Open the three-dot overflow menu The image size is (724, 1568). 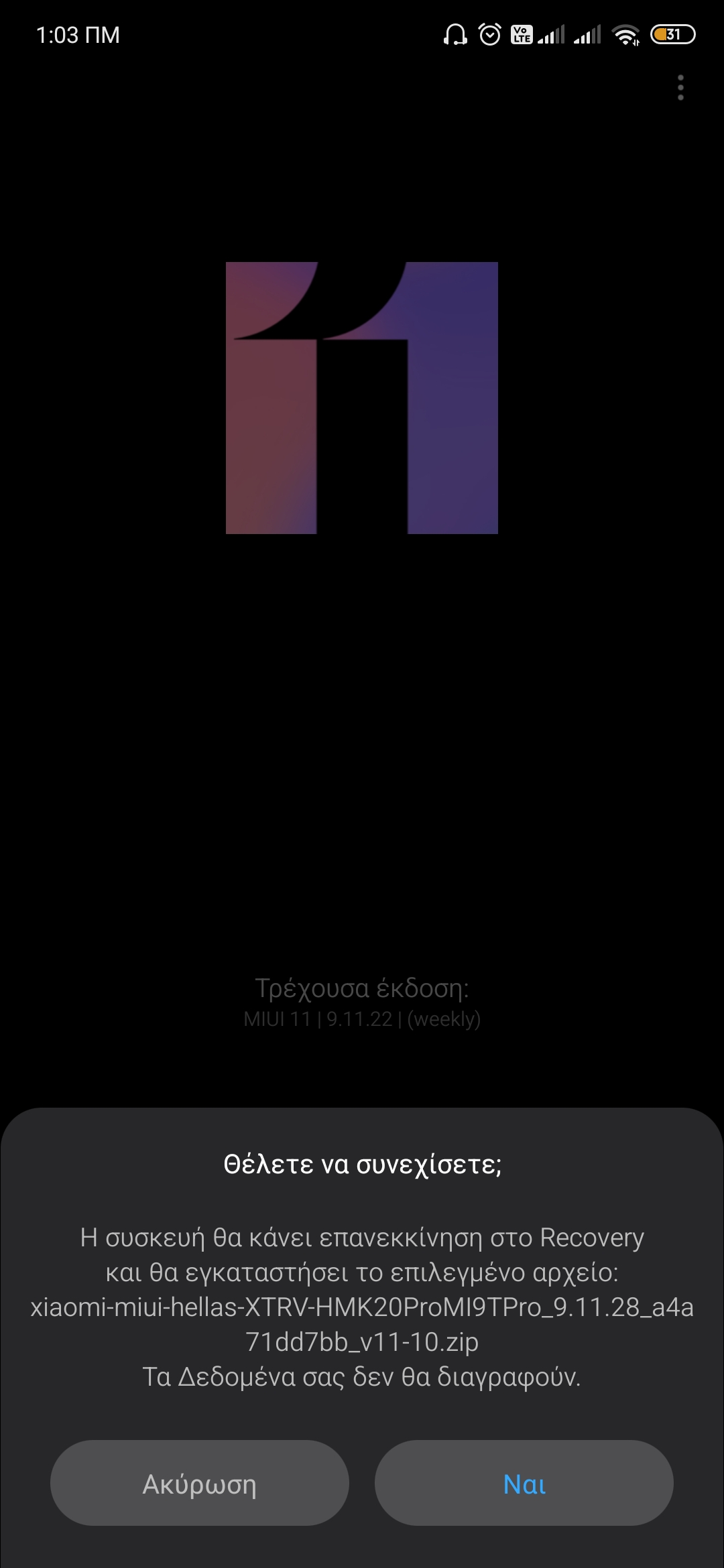(x=680, y=88)
